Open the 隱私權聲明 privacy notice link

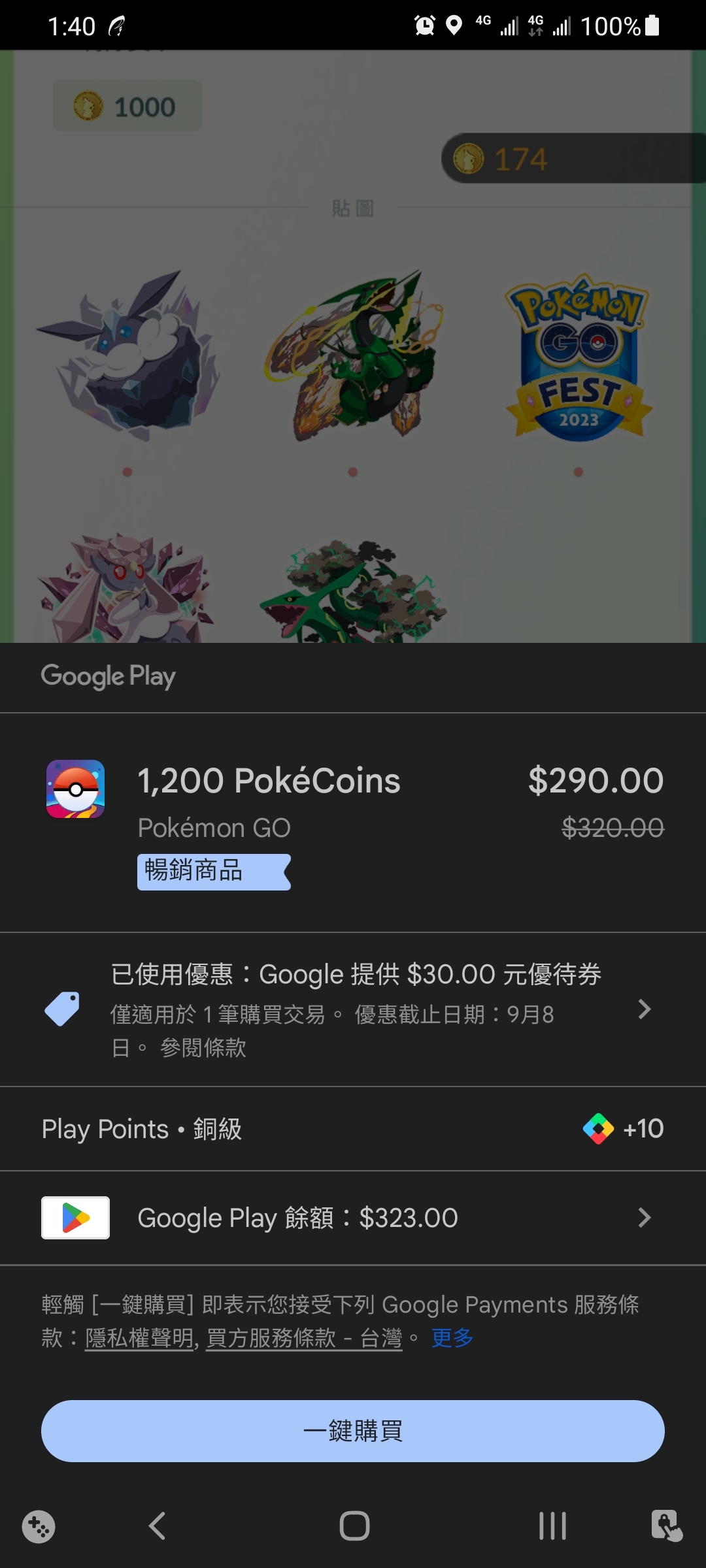point(140,1338)
